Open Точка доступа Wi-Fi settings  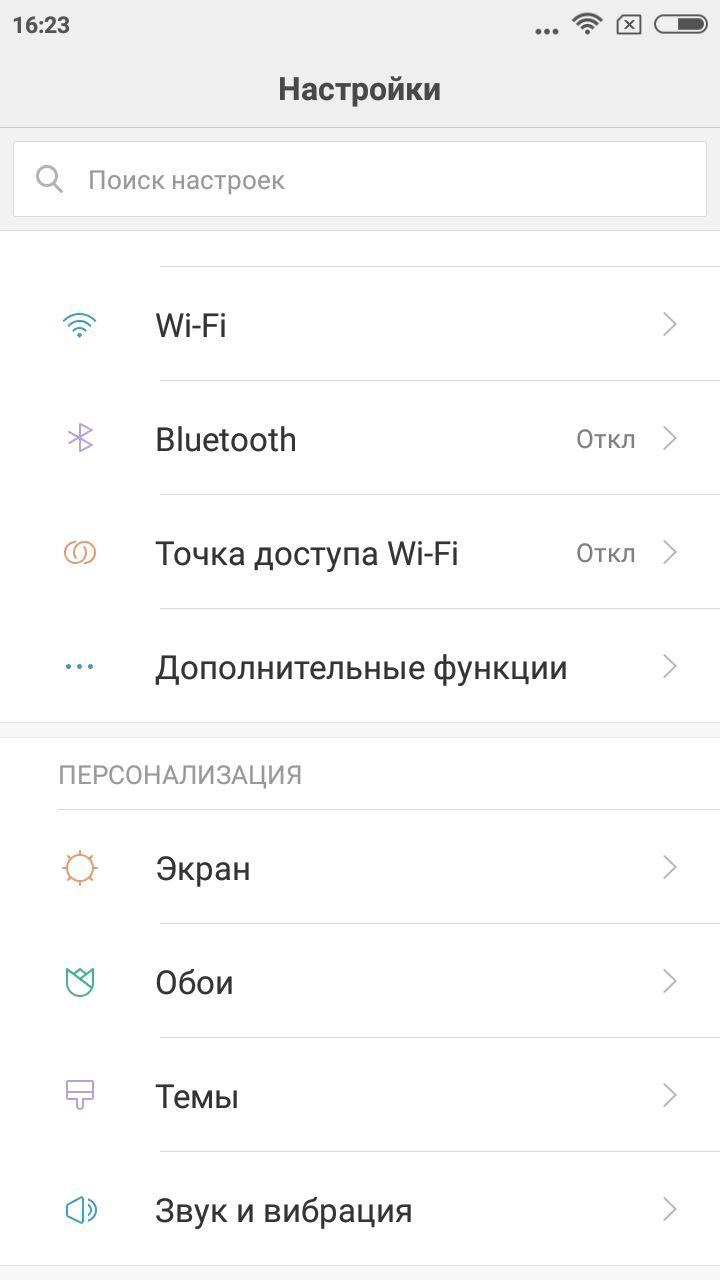point(360,553)
